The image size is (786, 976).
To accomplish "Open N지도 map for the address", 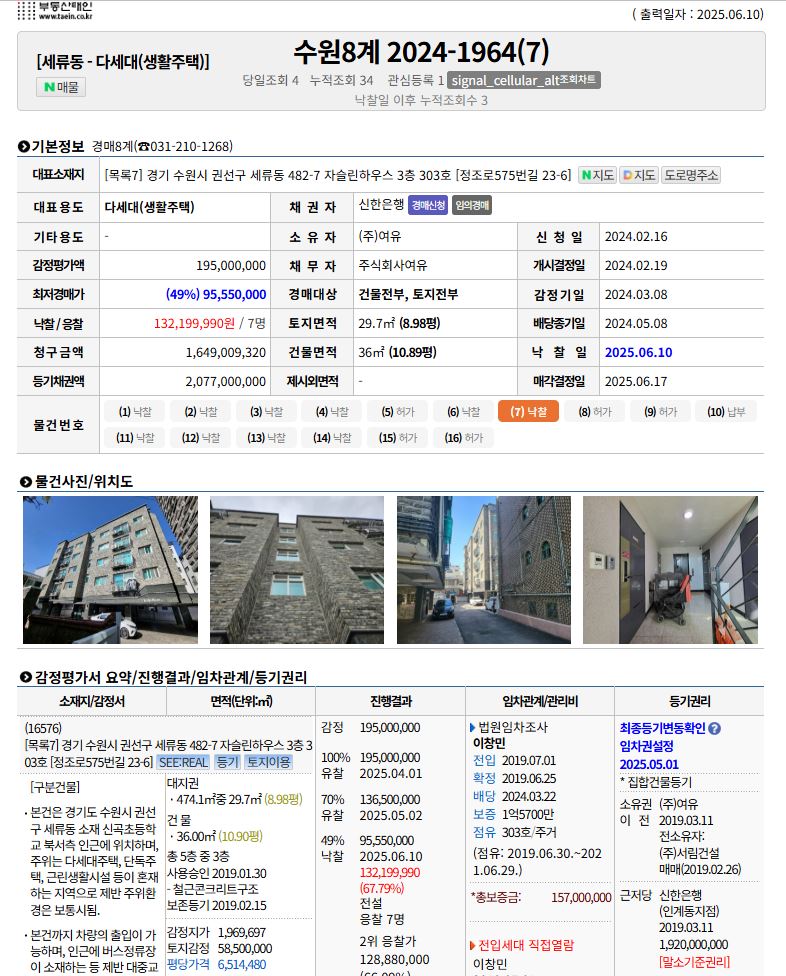I will pyautogui.click(x=597, y=175).
